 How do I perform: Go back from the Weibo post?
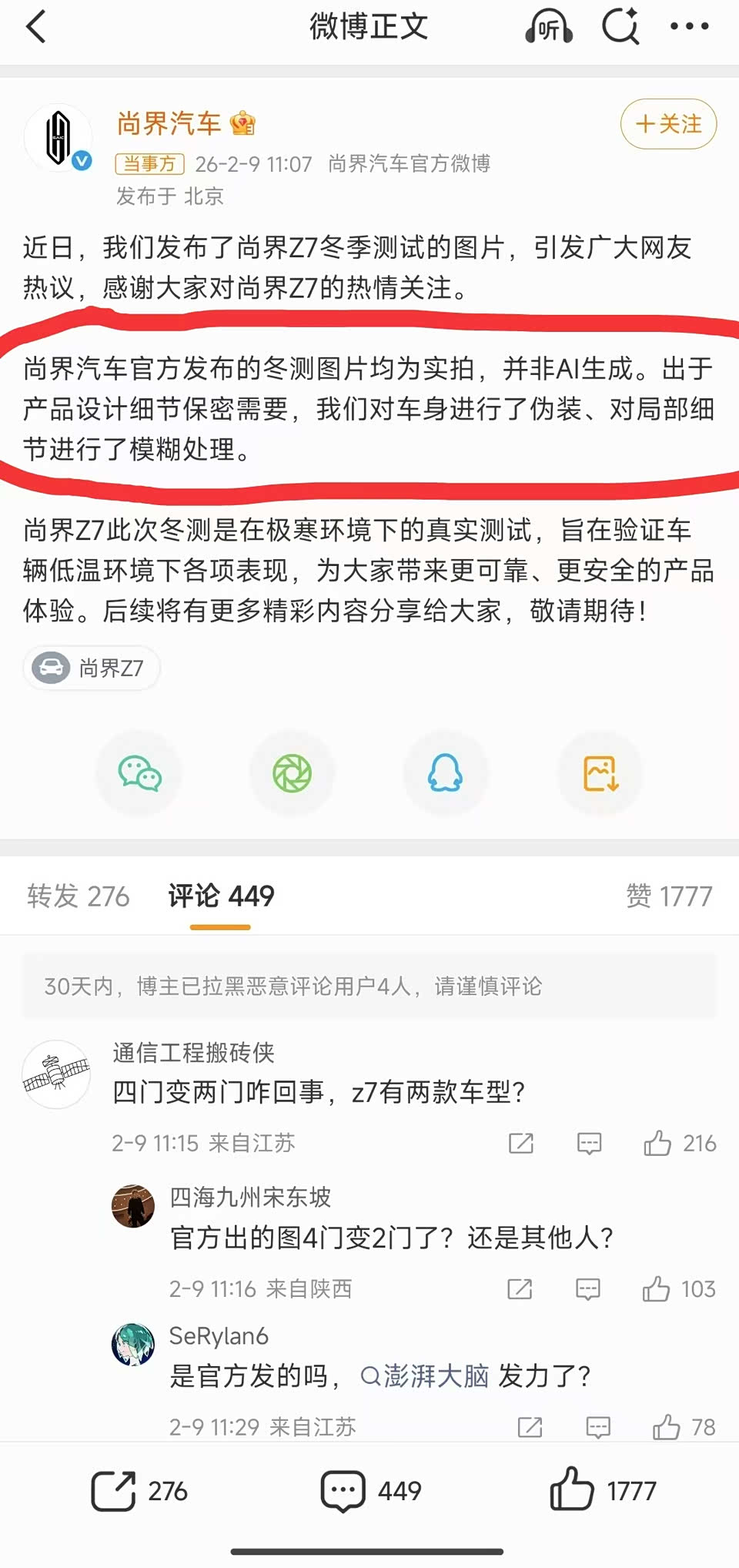[x=36, y=27]
